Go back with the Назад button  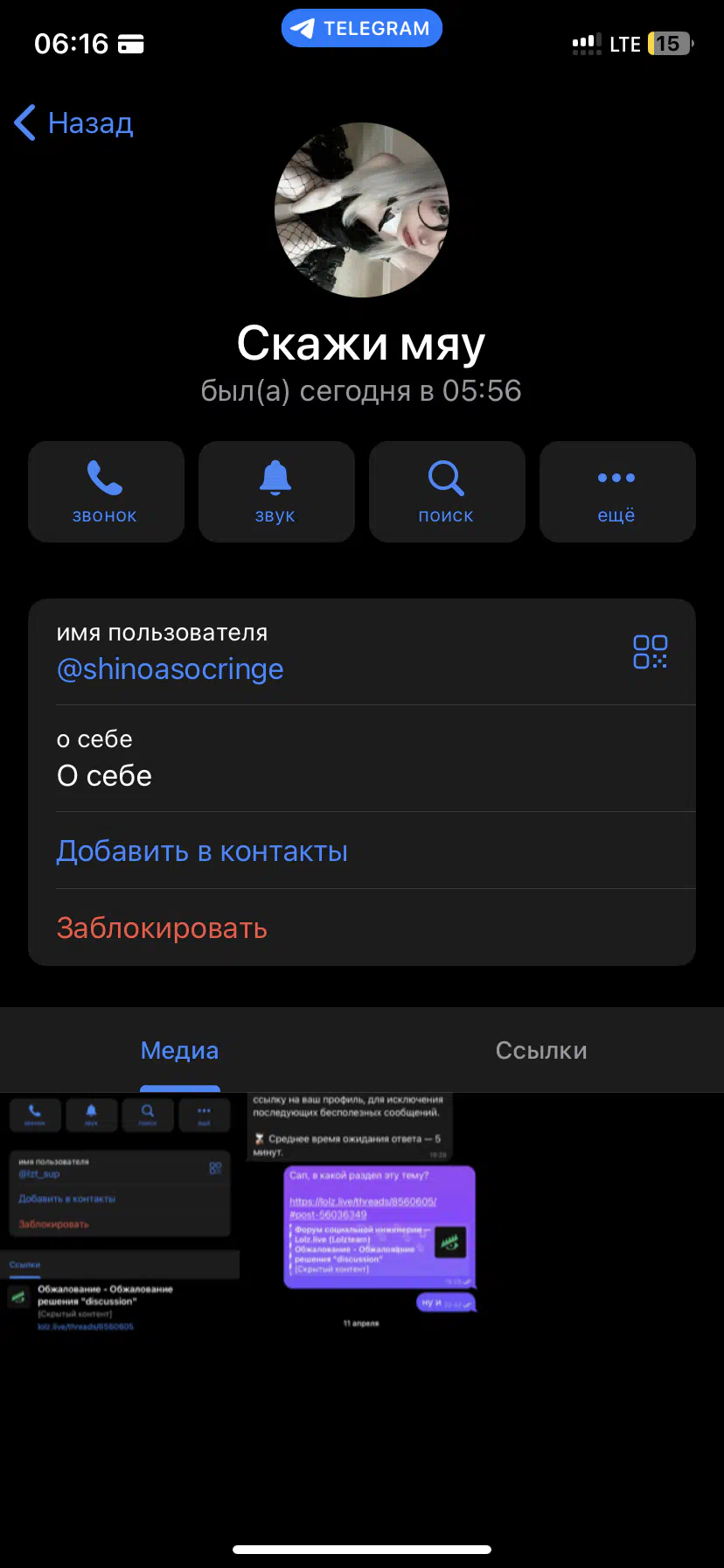pos(74,123)
